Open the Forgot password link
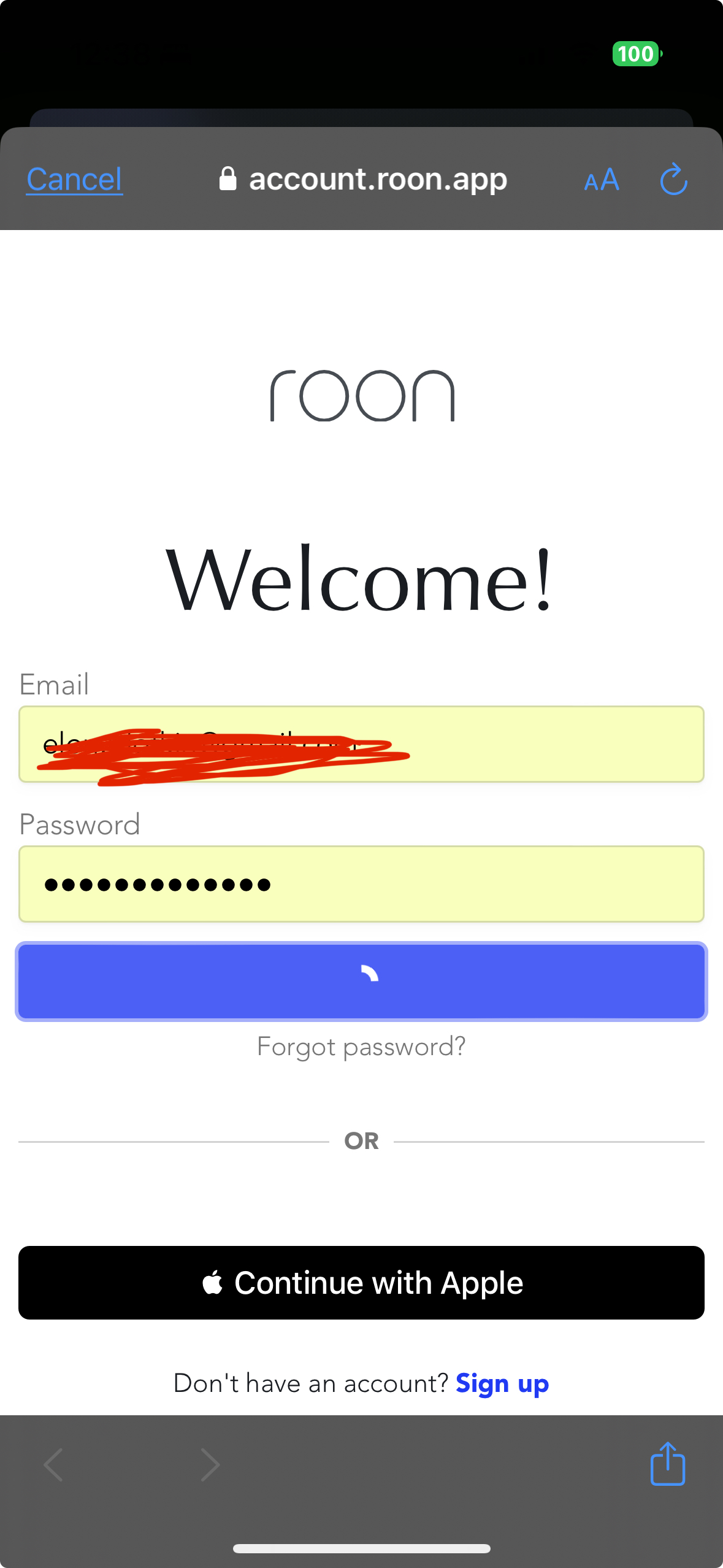Image resolution: width=723 pixels, height=1568 pixels. [x=361, y=1047]
